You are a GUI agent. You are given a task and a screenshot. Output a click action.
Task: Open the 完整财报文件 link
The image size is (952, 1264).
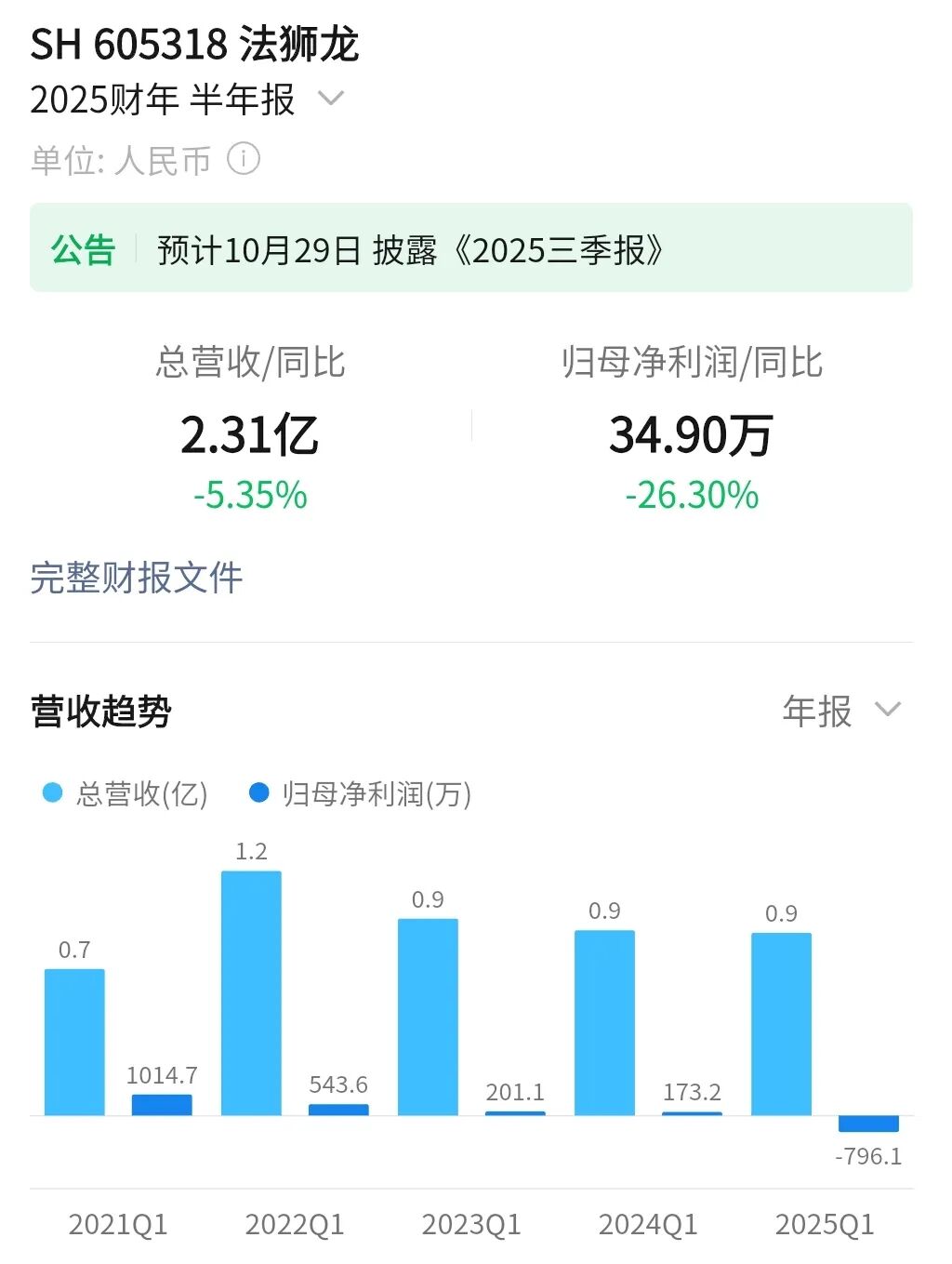click(137, 578)
